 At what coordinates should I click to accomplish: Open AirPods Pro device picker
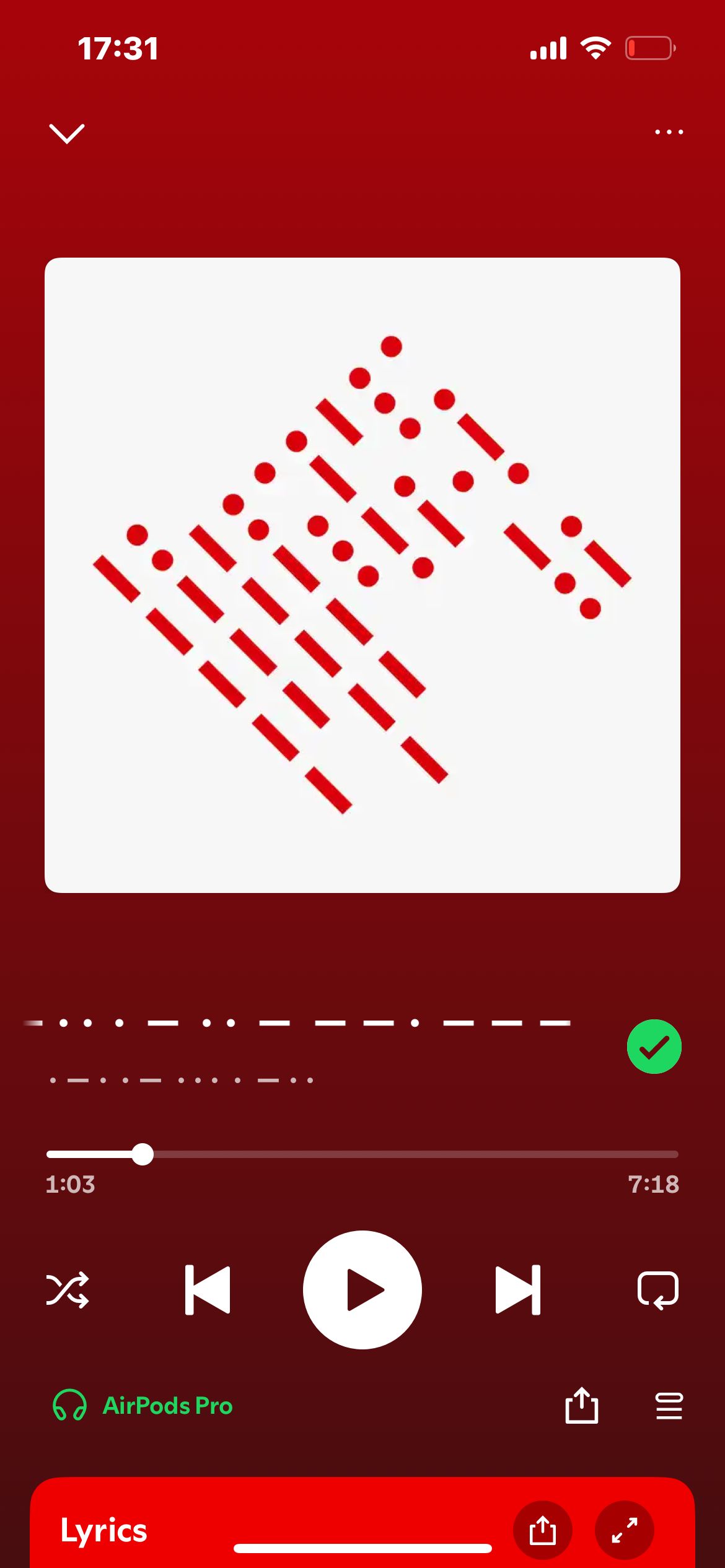[x=144, y=1406]
